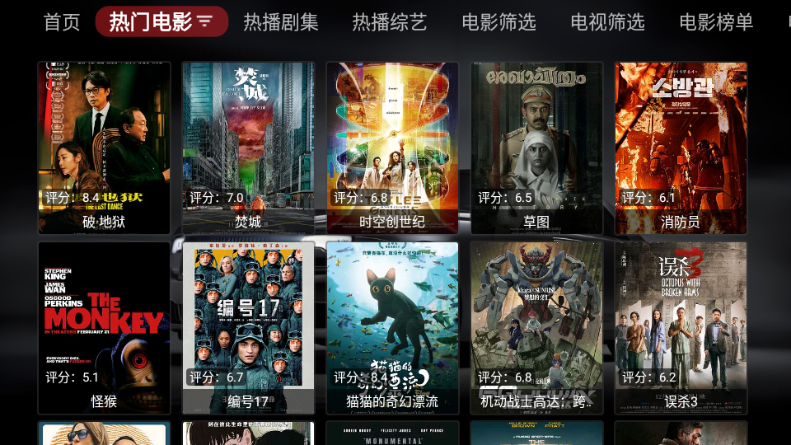Open the 热门电影 filter dropdown

click(162, 22)
